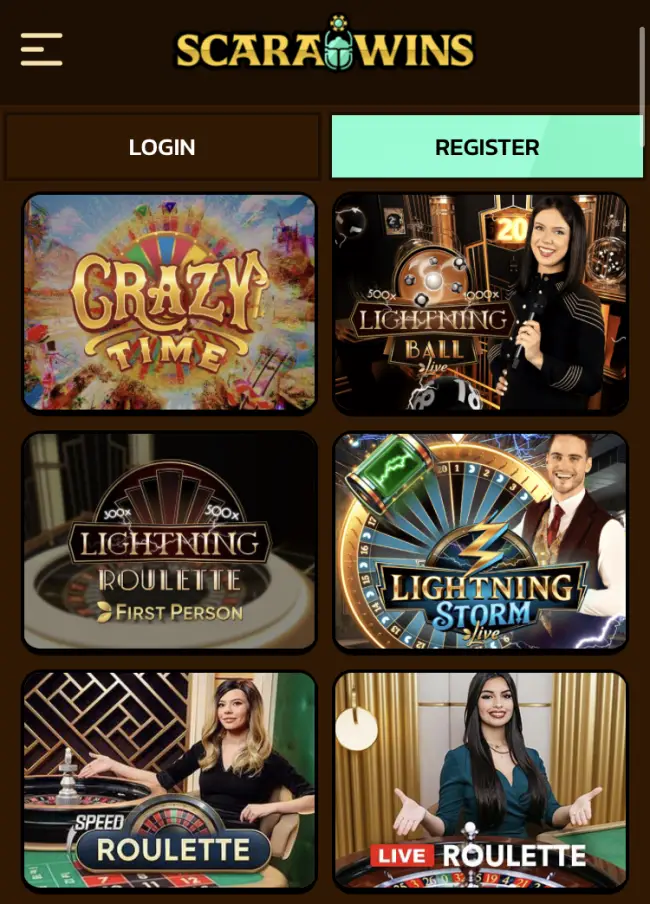This screenshot has width=650, height=904.
Task: Launch the Lightning Ball live game
Action: pyautogui.click(x=480, y=303)
